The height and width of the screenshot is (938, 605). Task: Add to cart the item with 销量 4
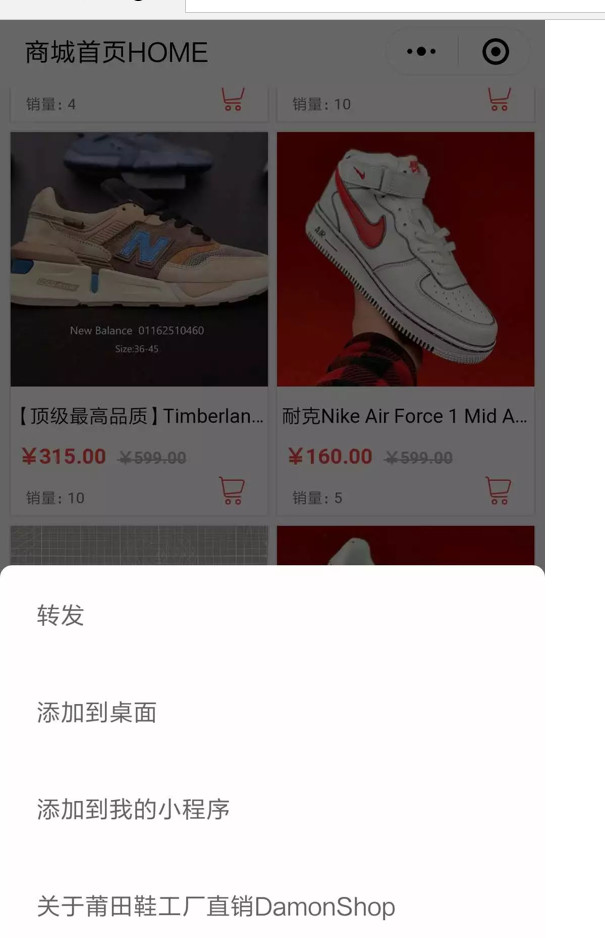[232, 100]
